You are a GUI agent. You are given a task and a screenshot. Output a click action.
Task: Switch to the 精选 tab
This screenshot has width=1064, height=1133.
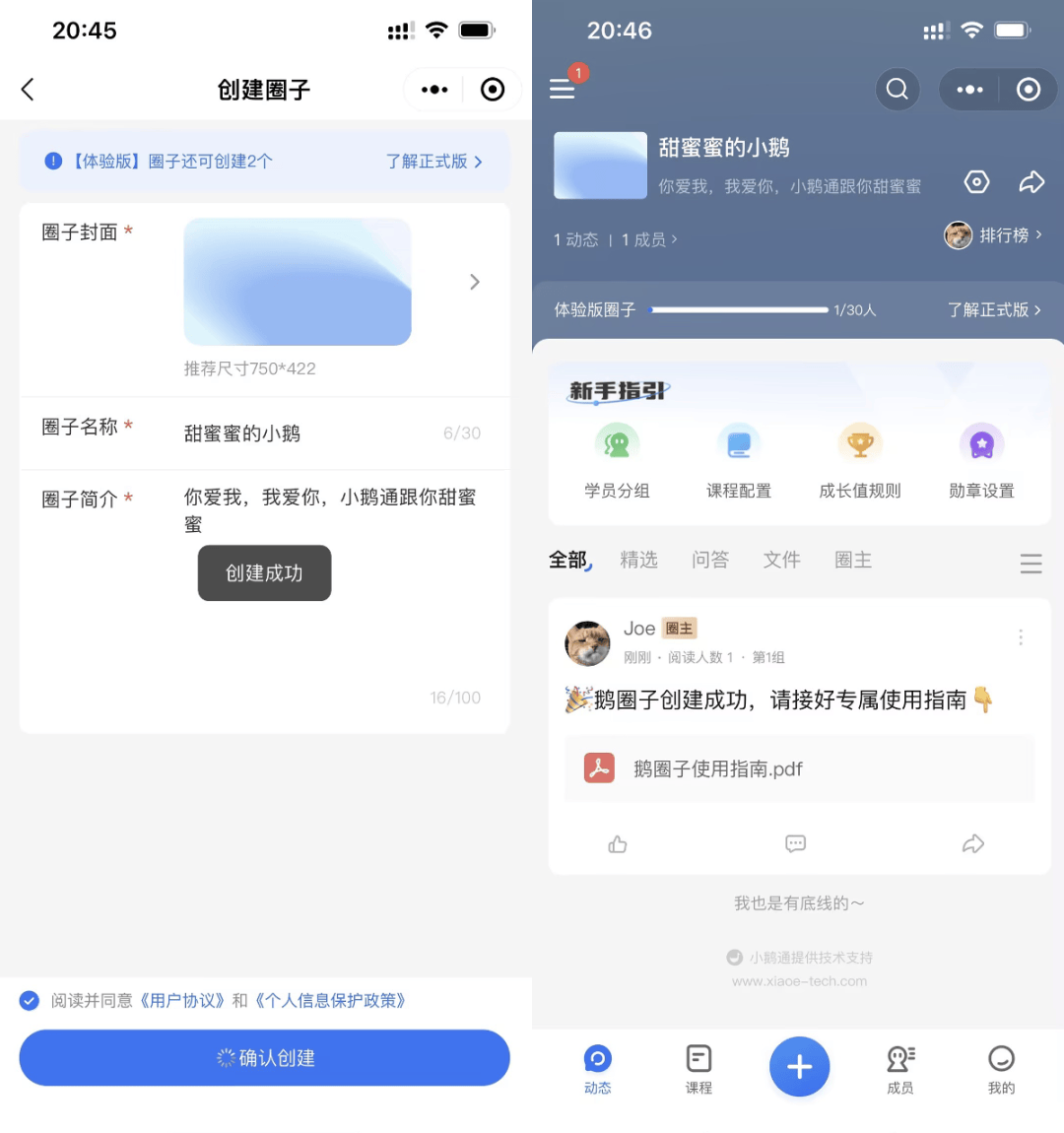pyautogui.click(x=638, y=561)
